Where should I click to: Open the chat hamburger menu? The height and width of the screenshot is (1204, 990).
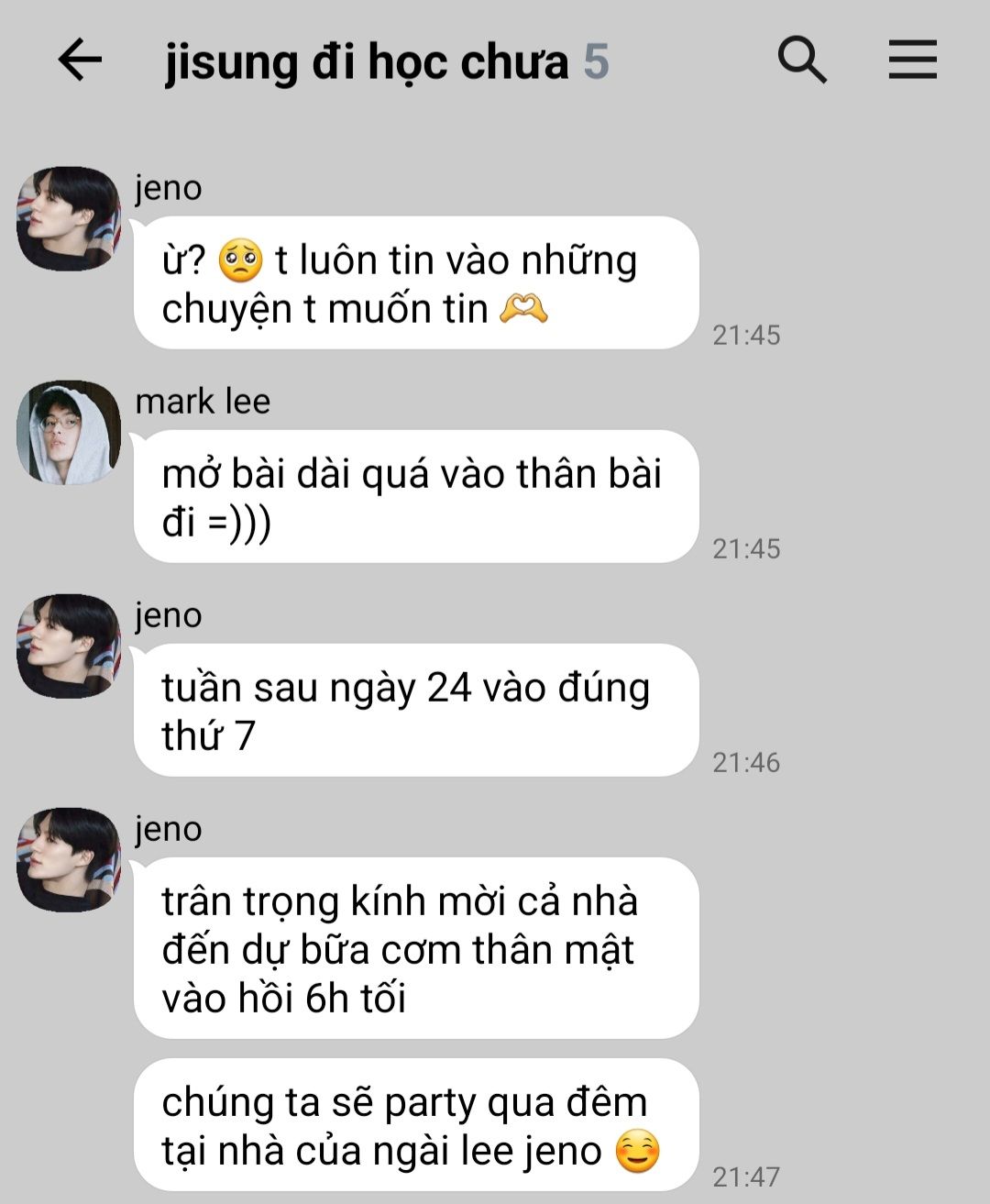coord(912,61)
